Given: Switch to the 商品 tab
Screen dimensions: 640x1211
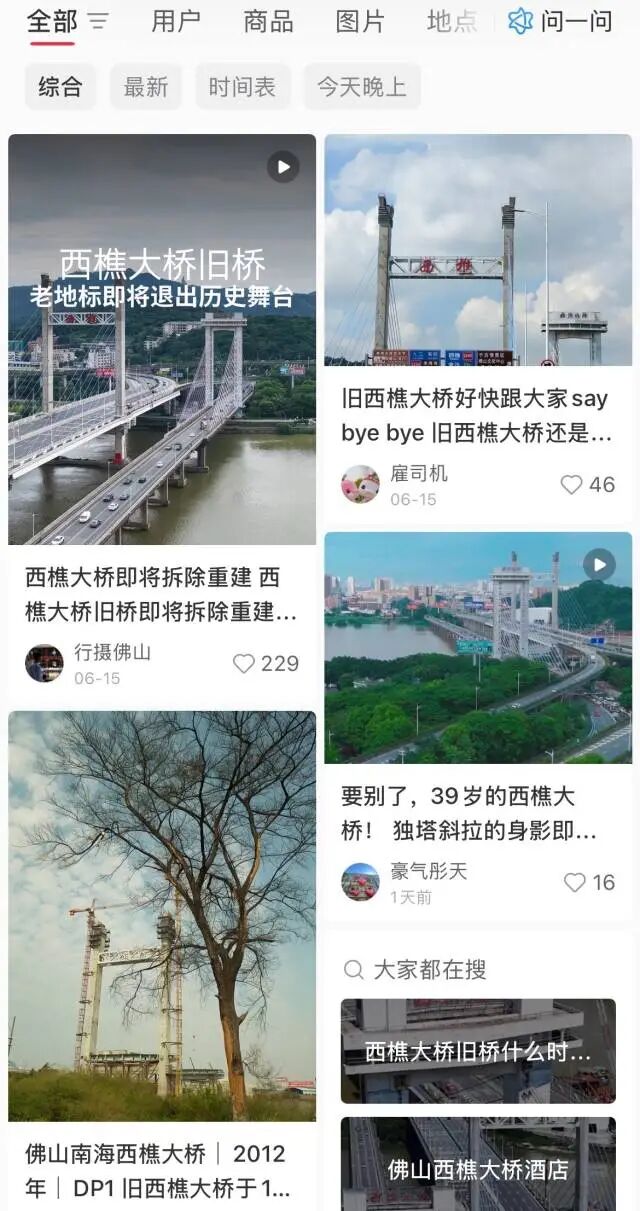Looking at the screenshot, I should click(x=268, y=21).
